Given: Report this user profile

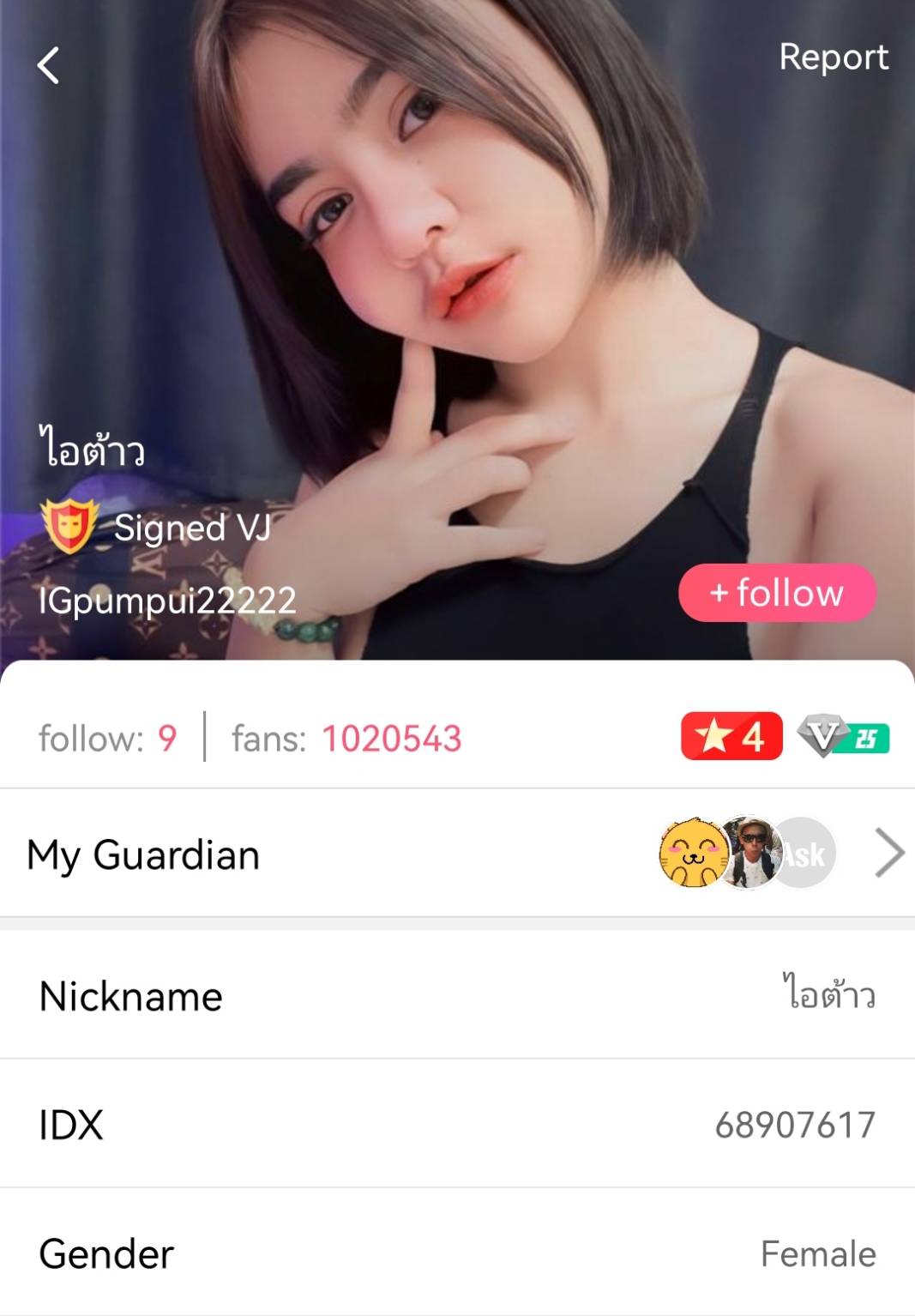Looking at the screenshot, I should [833, 57].
